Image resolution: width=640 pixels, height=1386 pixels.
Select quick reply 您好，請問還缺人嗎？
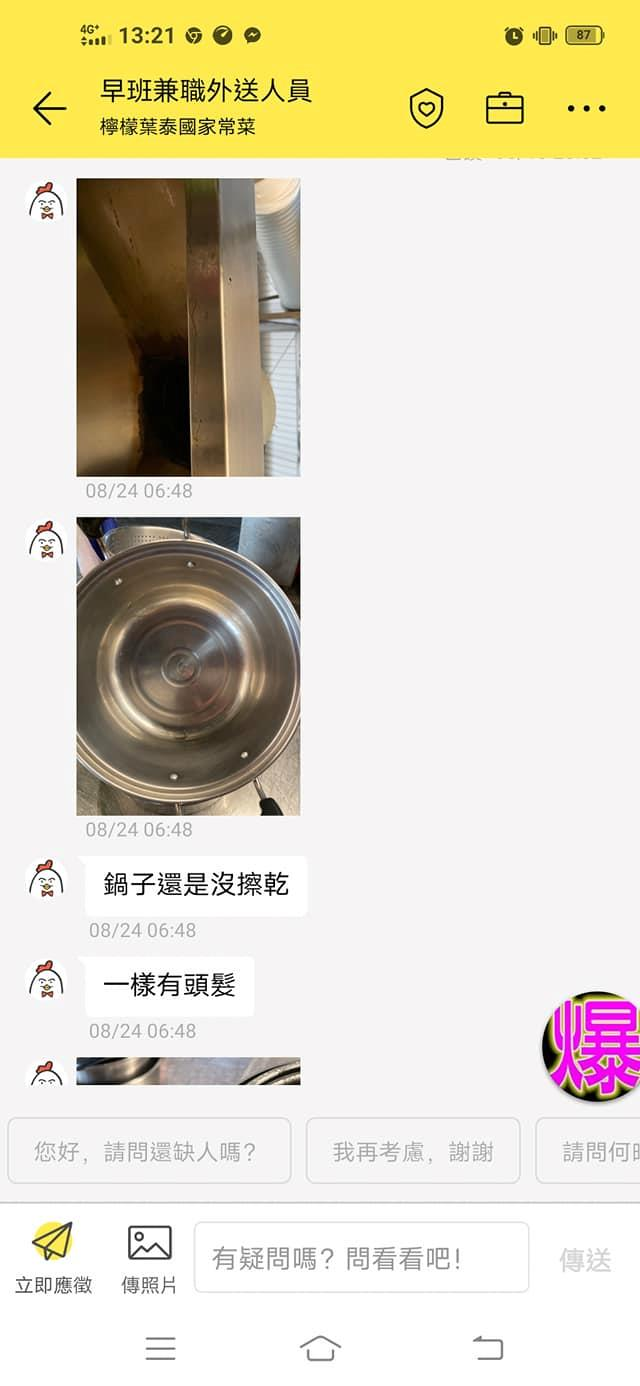[x=149, y=1151]
